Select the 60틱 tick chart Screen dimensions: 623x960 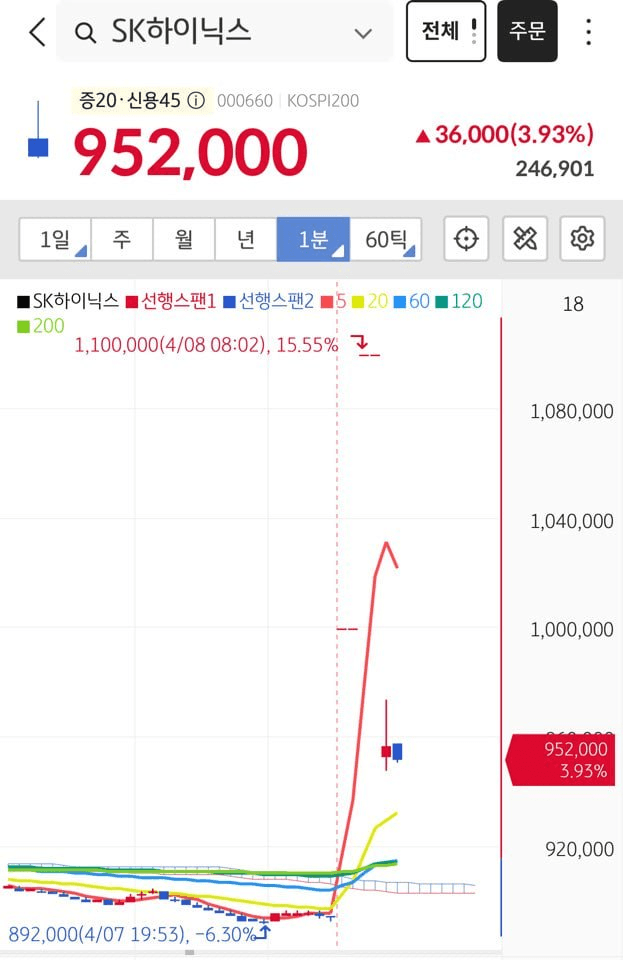pyautogui.click(x=386, y=239)
